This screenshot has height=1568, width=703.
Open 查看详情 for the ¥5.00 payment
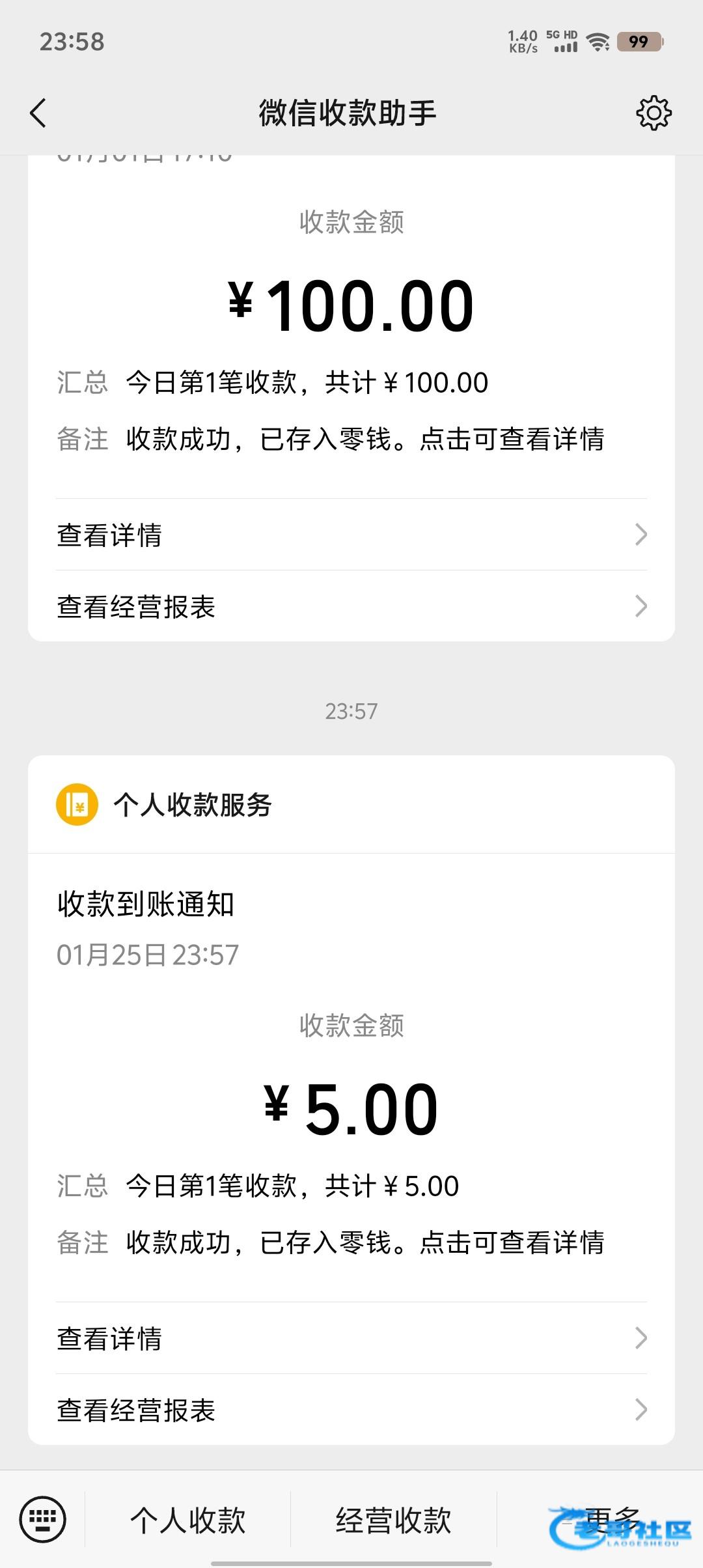point(351,1339)
